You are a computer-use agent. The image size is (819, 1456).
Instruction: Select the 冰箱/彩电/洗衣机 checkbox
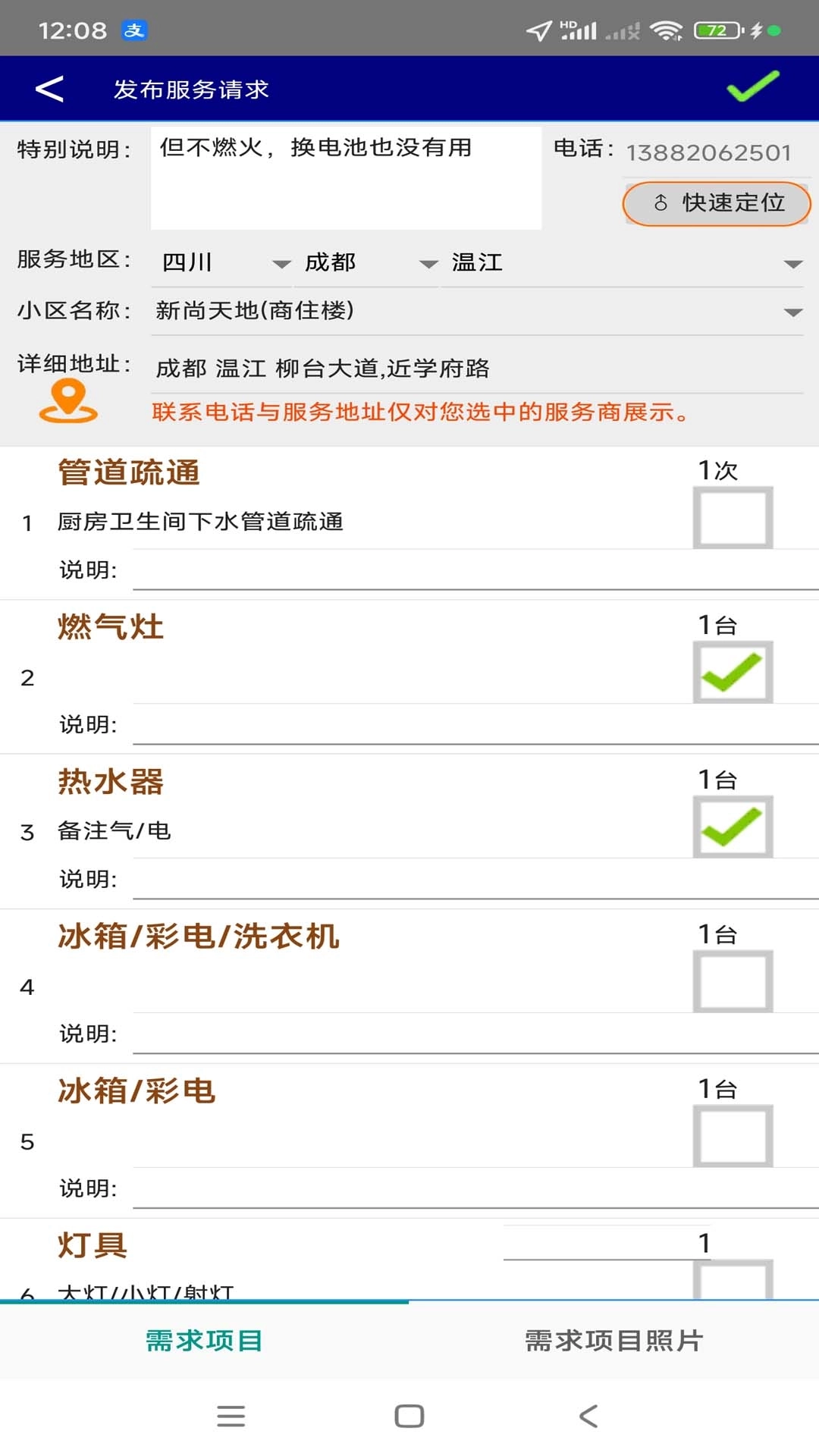733,982
